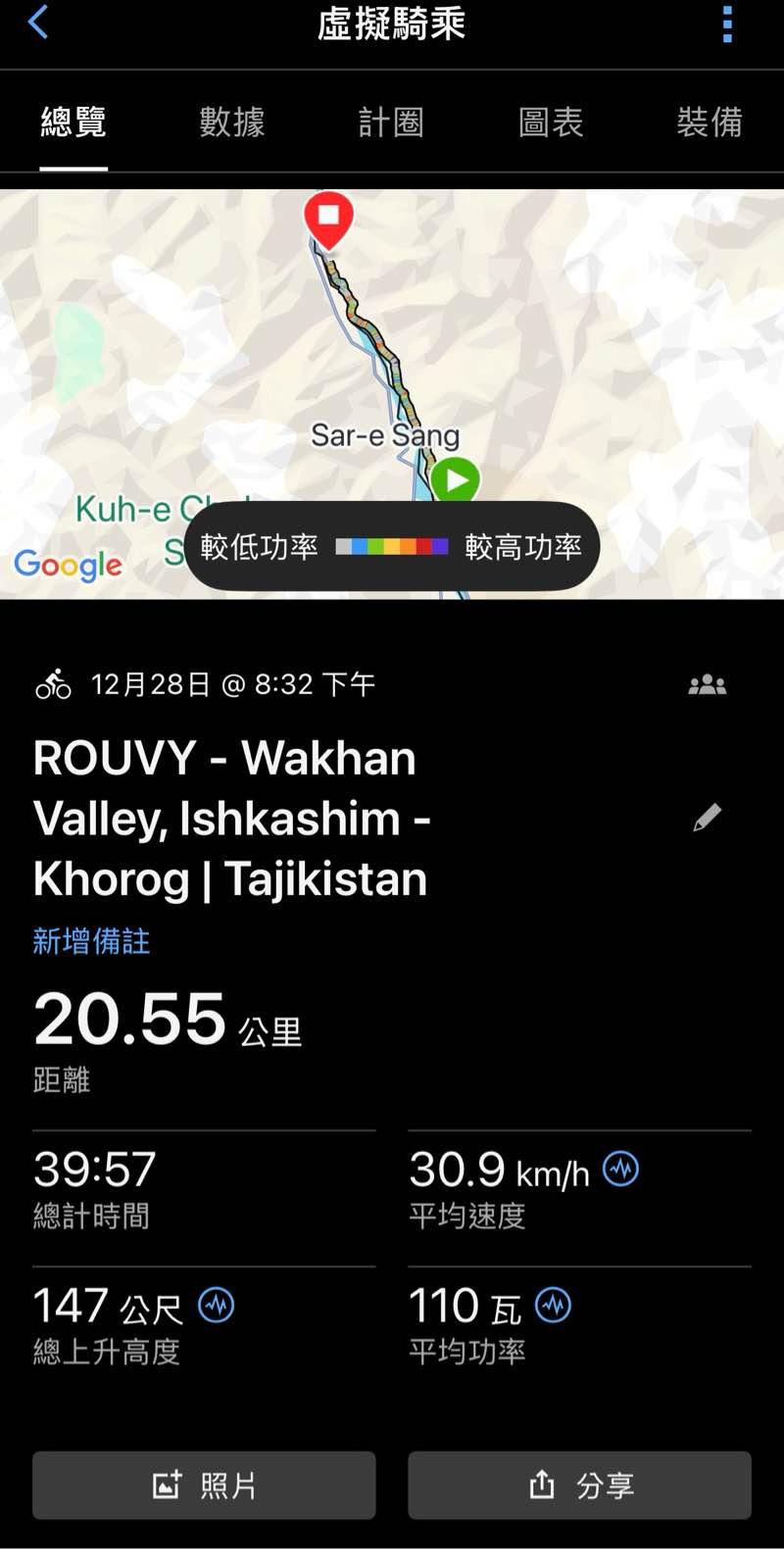Add photos with the 照片 button

(204, 1485)
